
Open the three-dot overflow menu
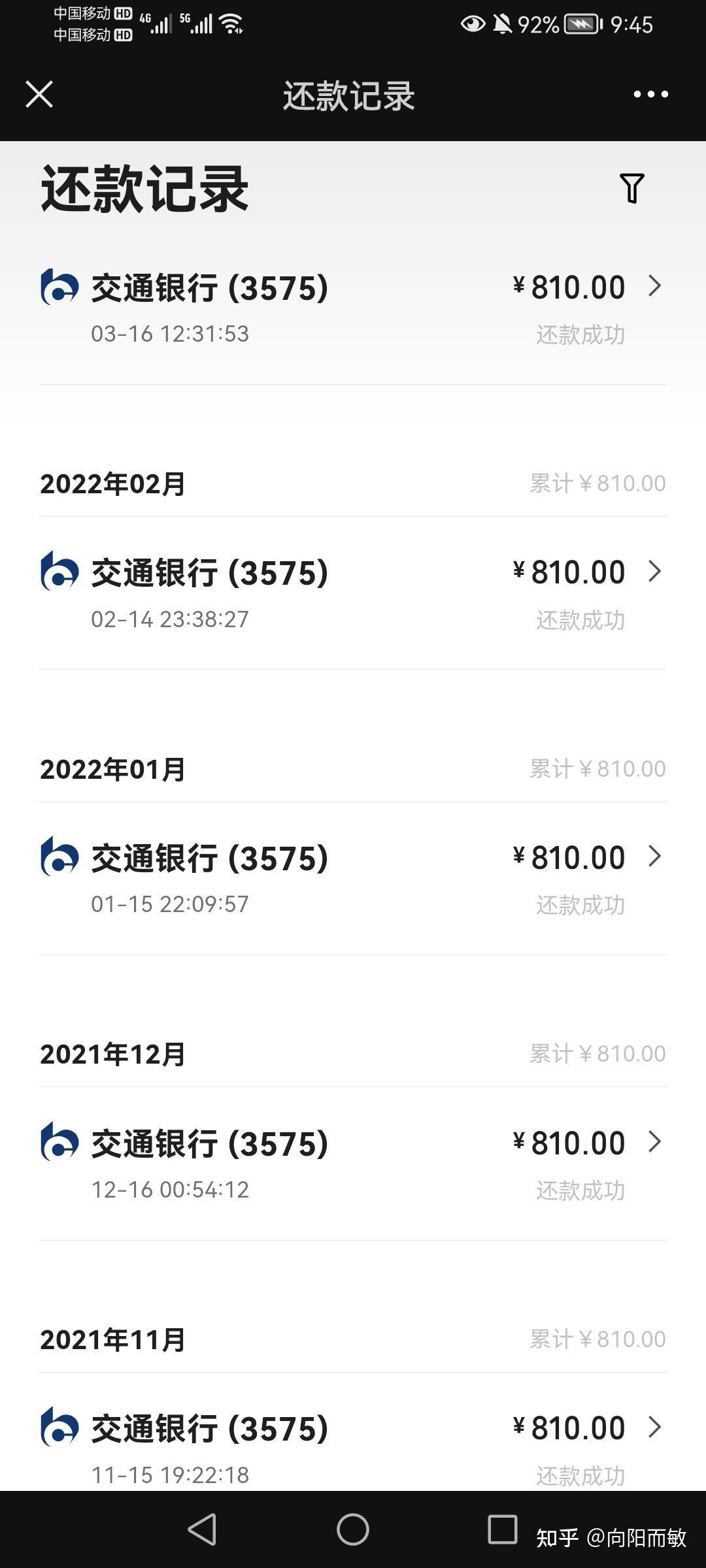tap(650, 95)
